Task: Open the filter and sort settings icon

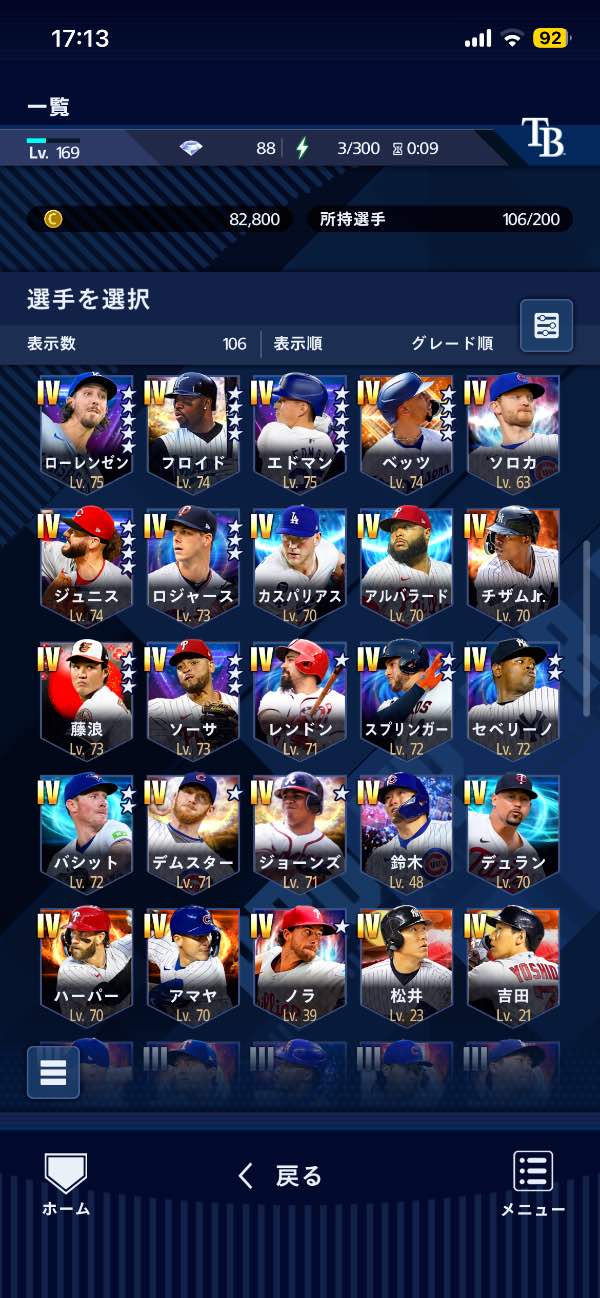Action: click(x=546, y=325)
